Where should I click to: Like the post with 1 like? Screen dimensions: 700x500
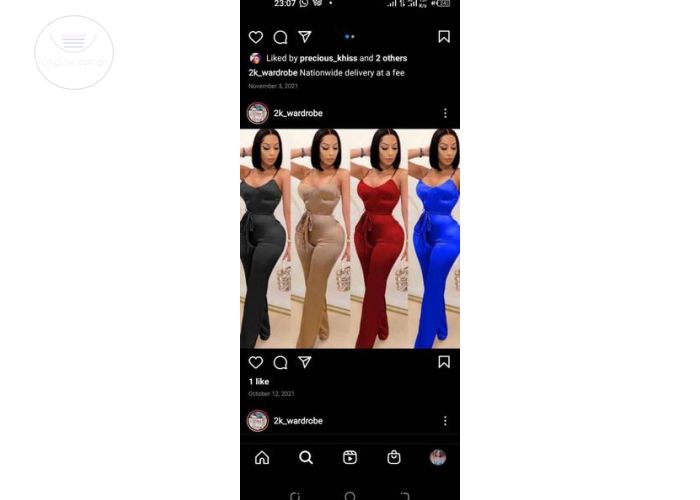coord(256,362)
